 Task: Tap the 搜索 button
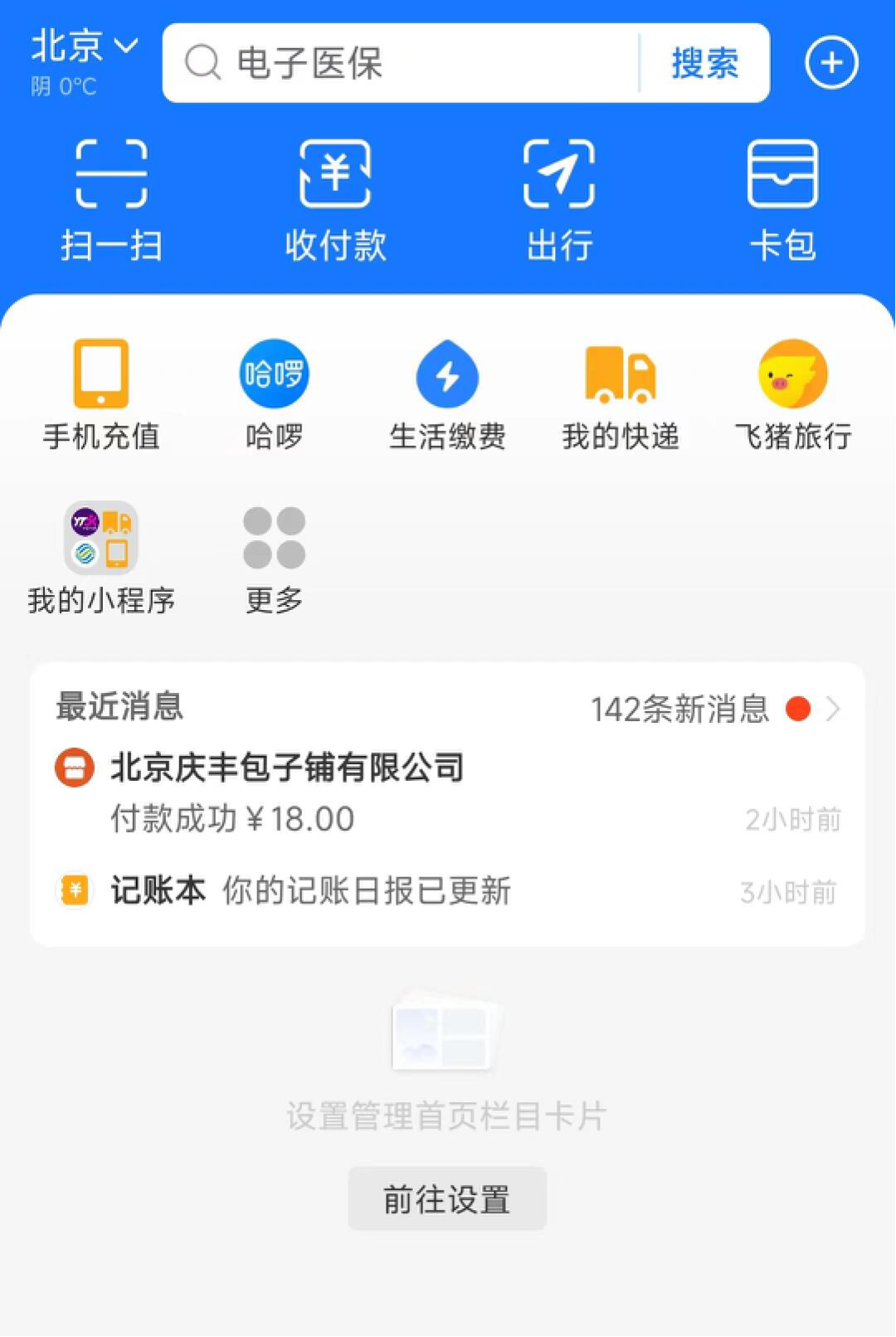pyautogui.click(x=704, y=63)
